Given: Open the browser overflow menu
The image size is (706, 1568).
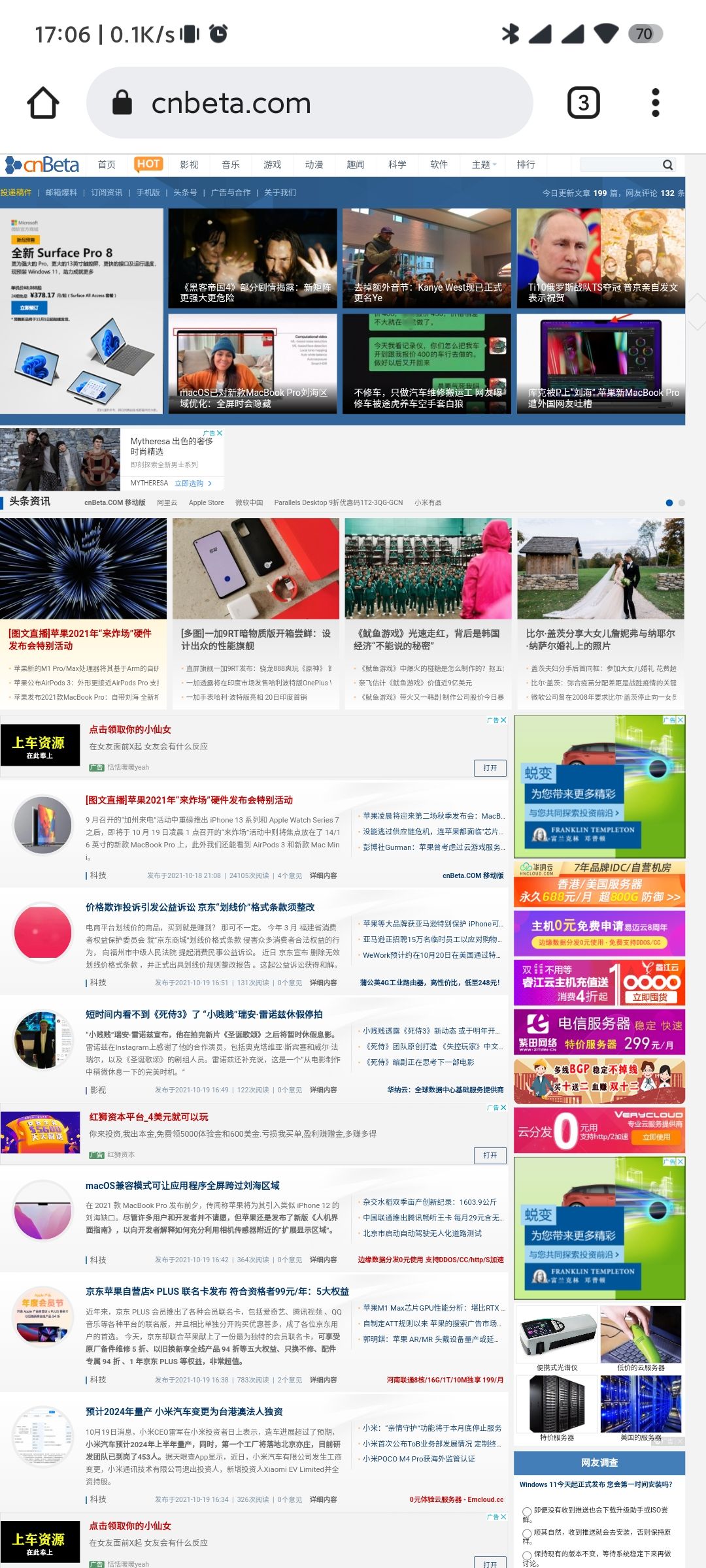Looking at the screenshot, I should 656,103.
